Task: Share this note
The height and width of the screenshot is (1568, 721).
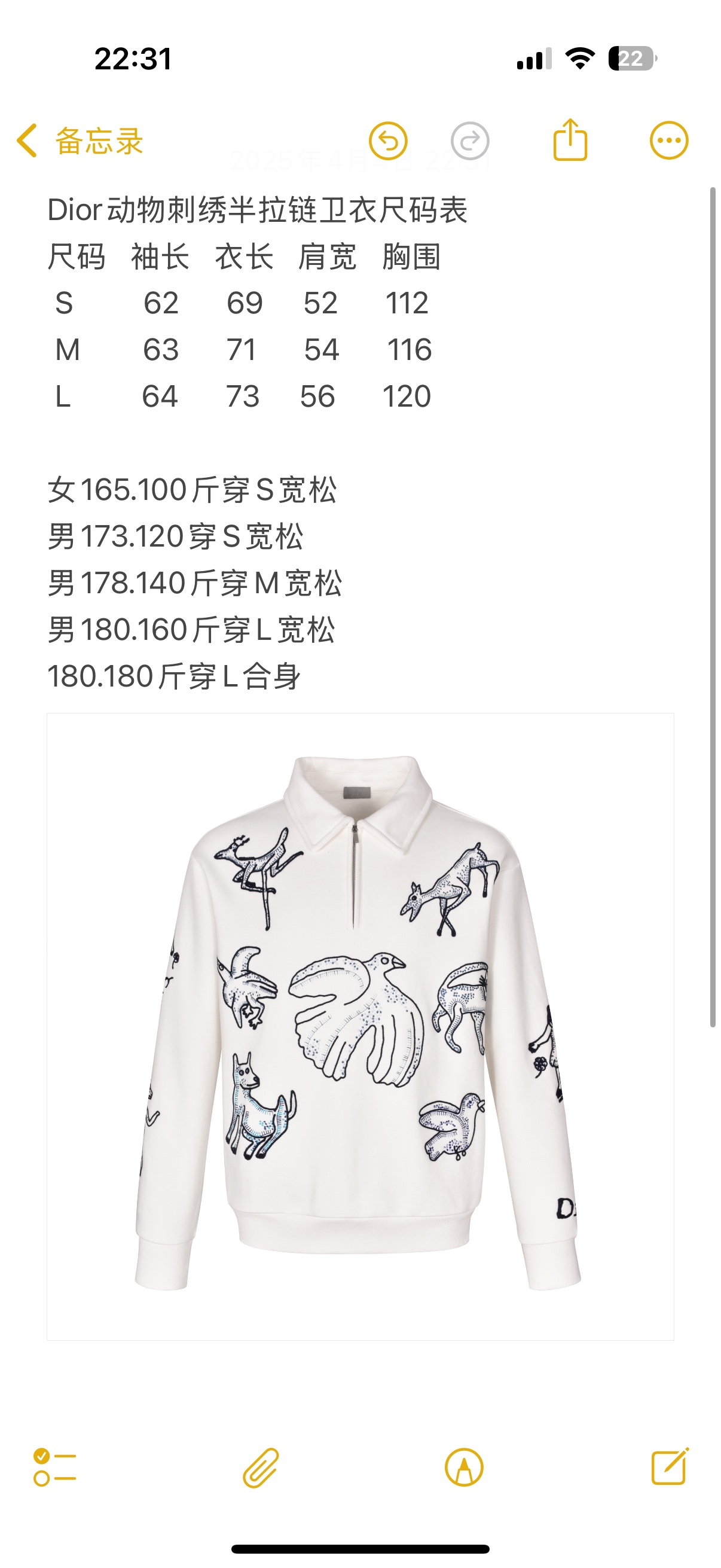Action: coord(570,141)
